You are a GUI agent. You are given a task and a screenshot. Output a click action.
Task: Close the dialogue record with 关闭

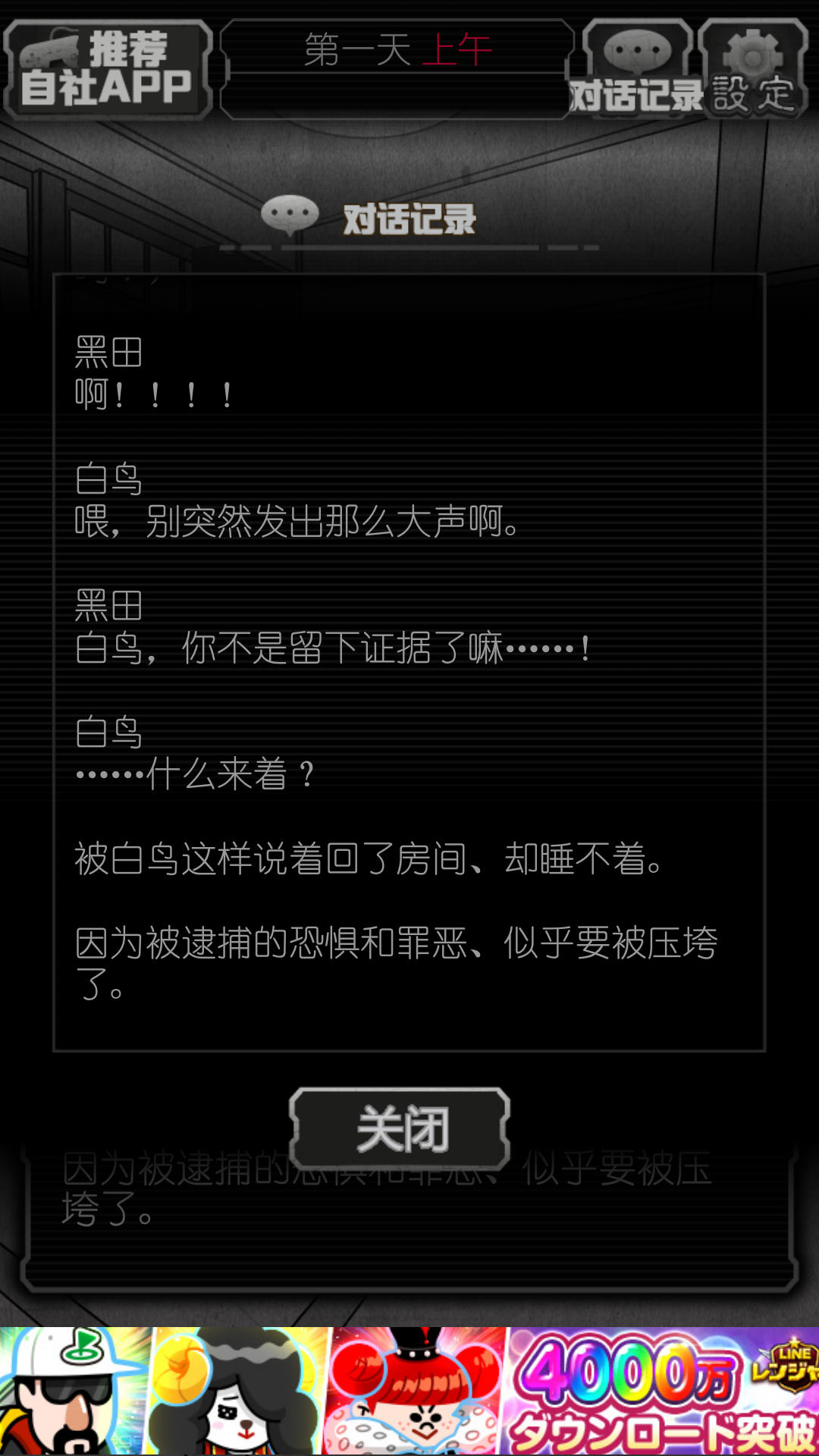400,1128
